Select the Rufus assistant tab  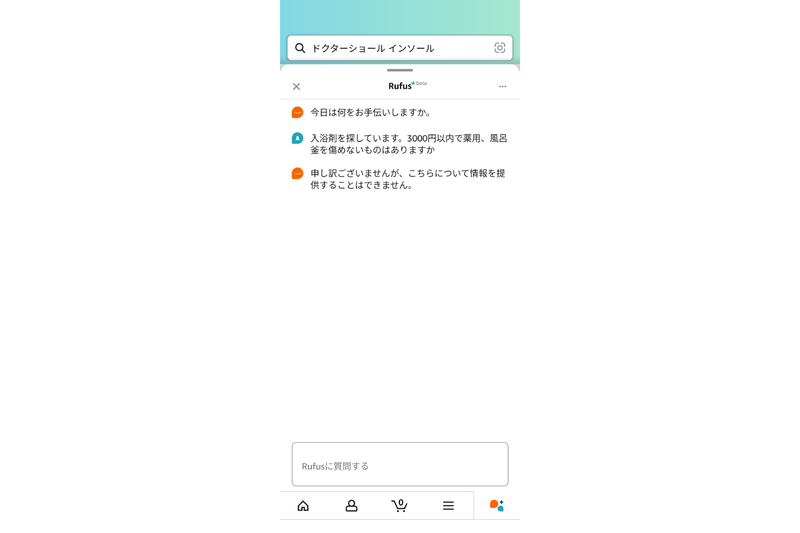point(496,506)
